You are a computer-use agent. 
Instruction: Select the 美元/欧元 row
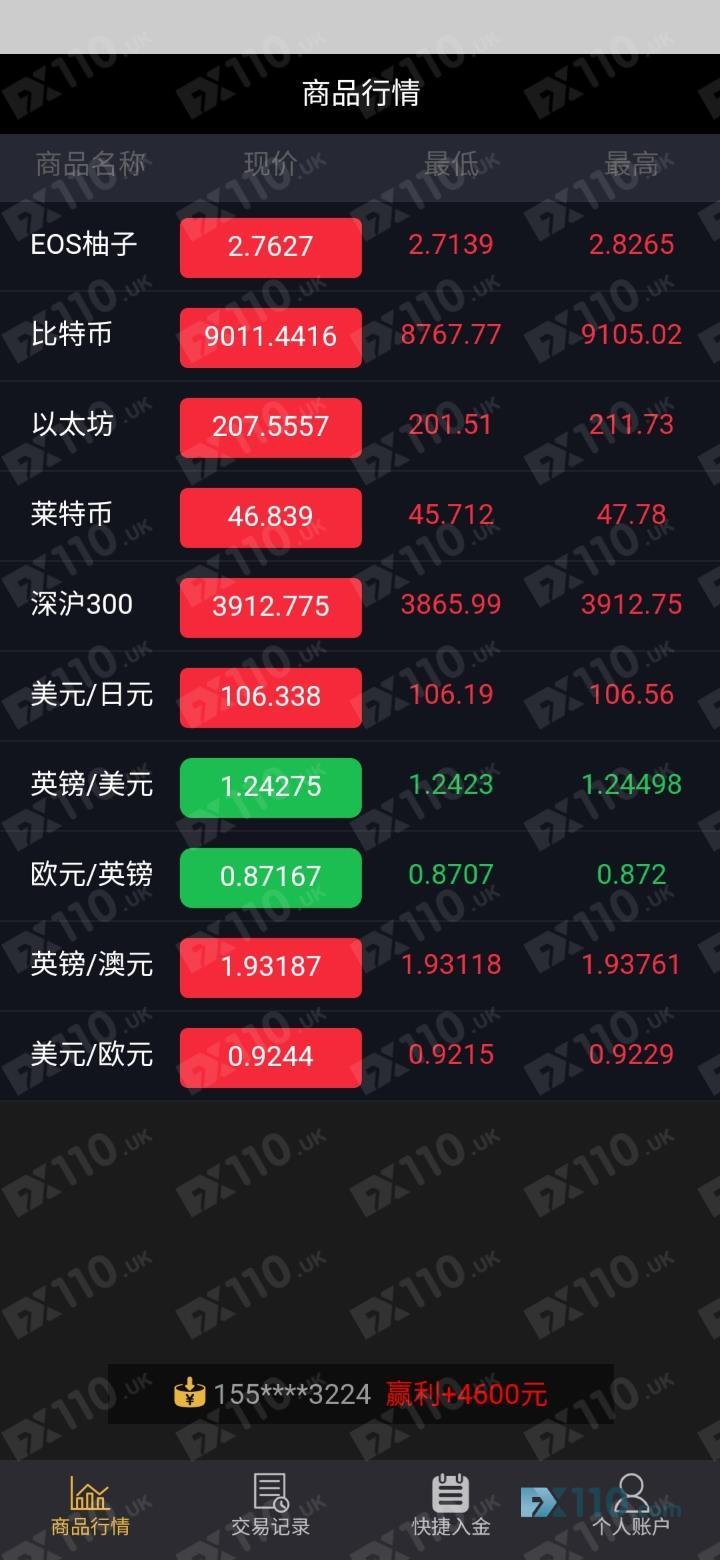[x=360, y=1056]
